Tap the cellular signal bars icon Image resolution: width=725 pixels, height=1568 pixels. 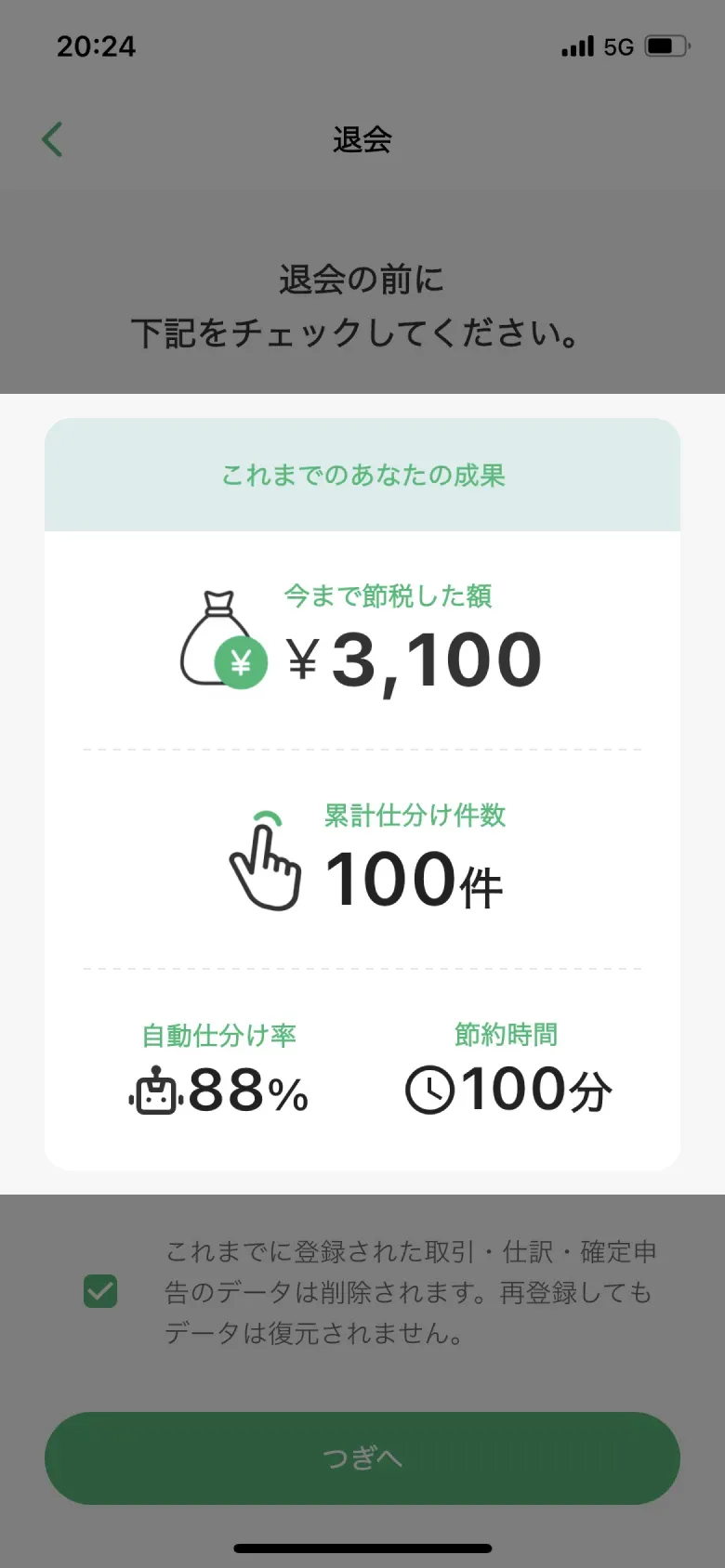coord(575,46)
